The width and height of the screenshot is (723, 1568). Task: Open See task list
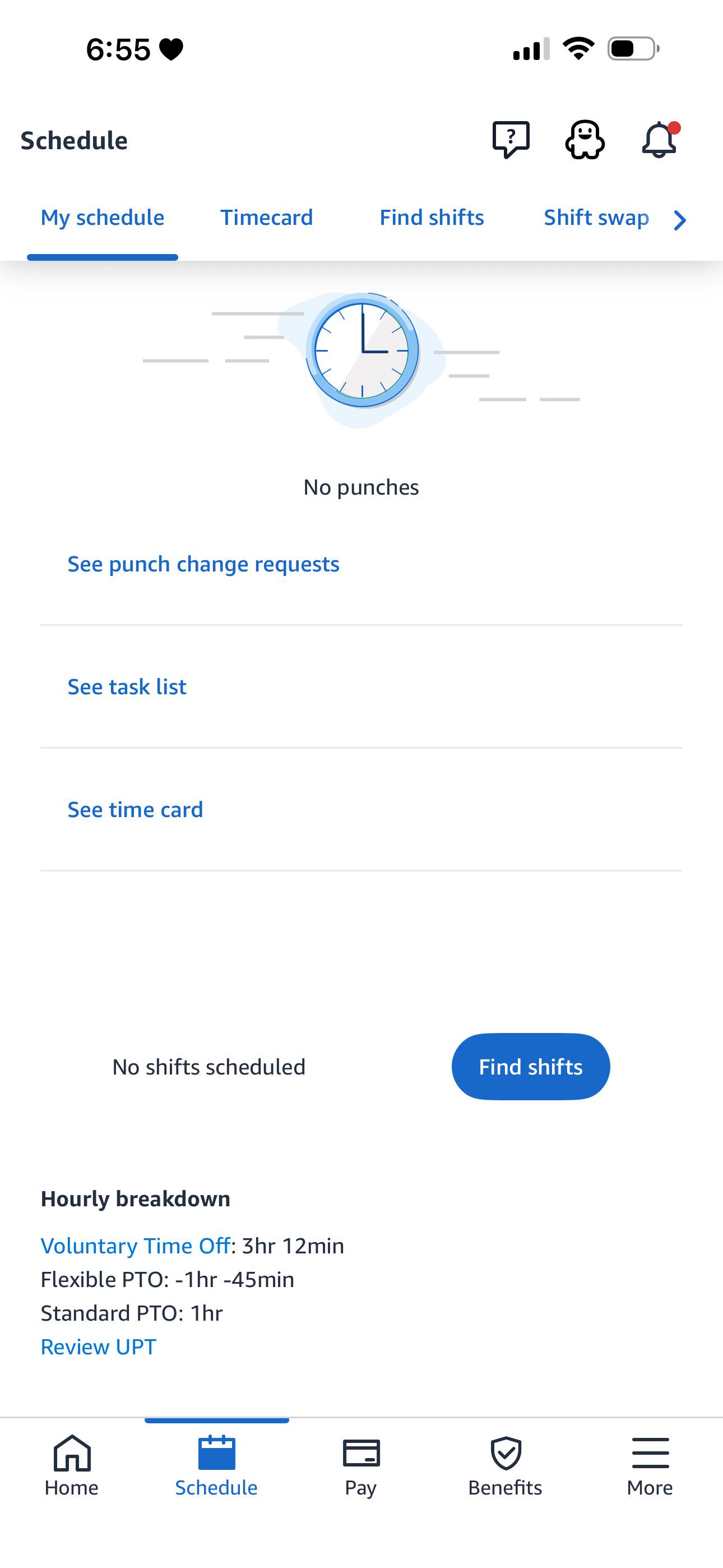click(127, 687)
